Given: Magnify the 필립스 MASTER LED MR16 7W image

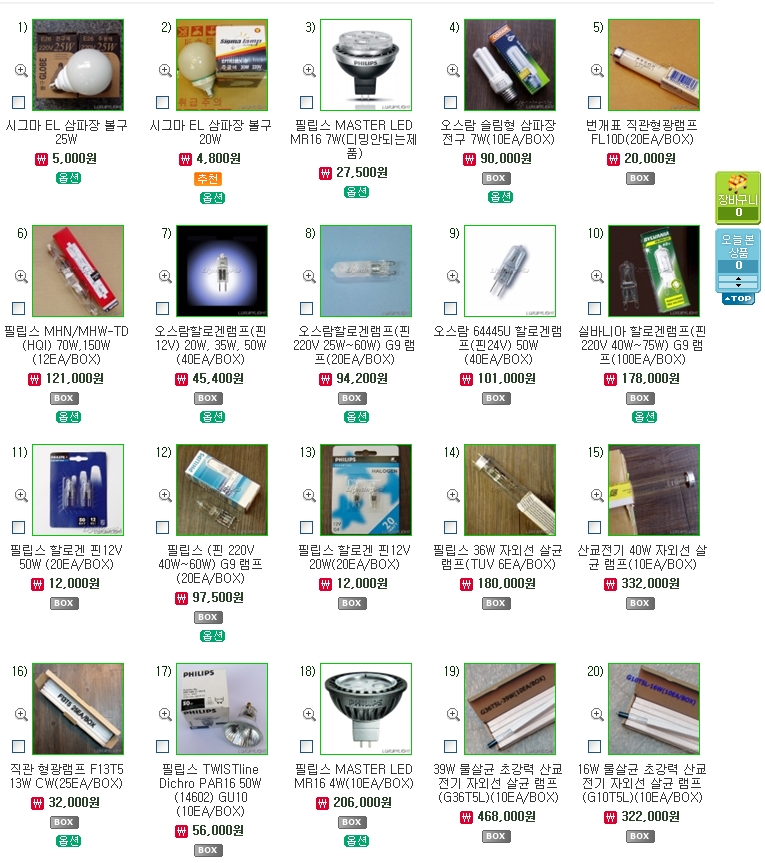Looking at the screenshot, I should pos(309,71).
